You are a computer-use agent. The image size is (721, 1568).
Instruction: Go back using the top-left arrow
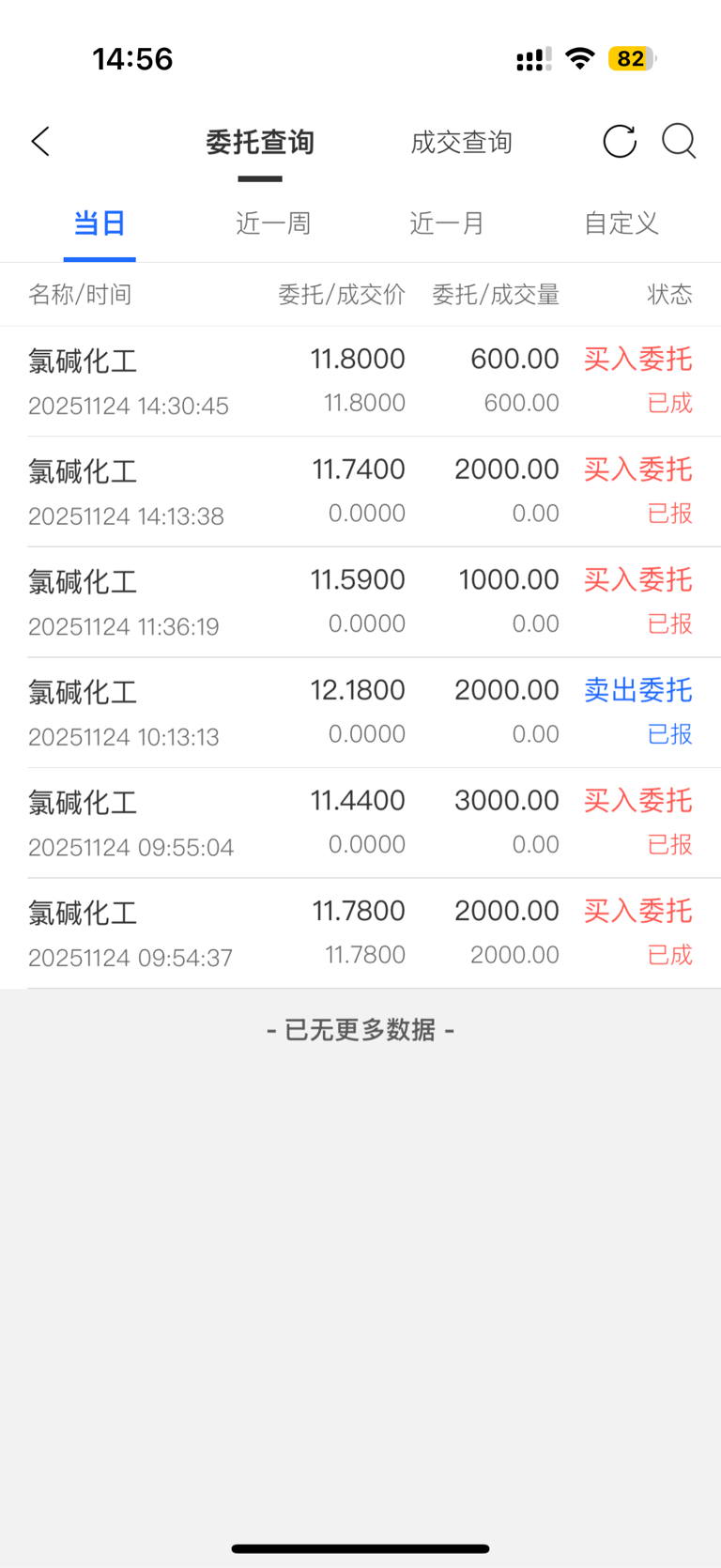click(x=39, y=142)
